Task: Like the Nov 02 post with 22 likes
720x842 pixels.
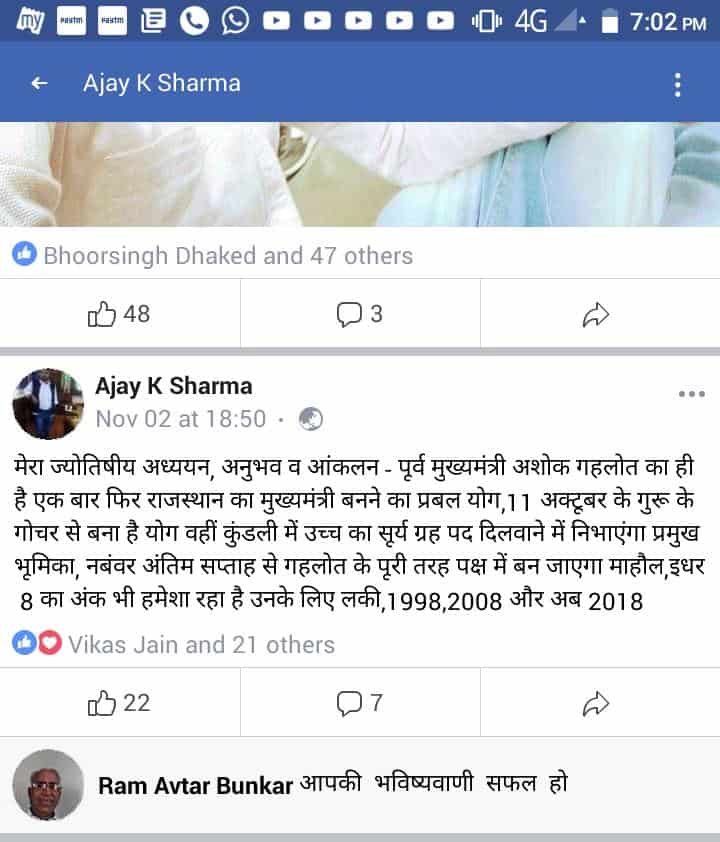Action: (119, 703)
